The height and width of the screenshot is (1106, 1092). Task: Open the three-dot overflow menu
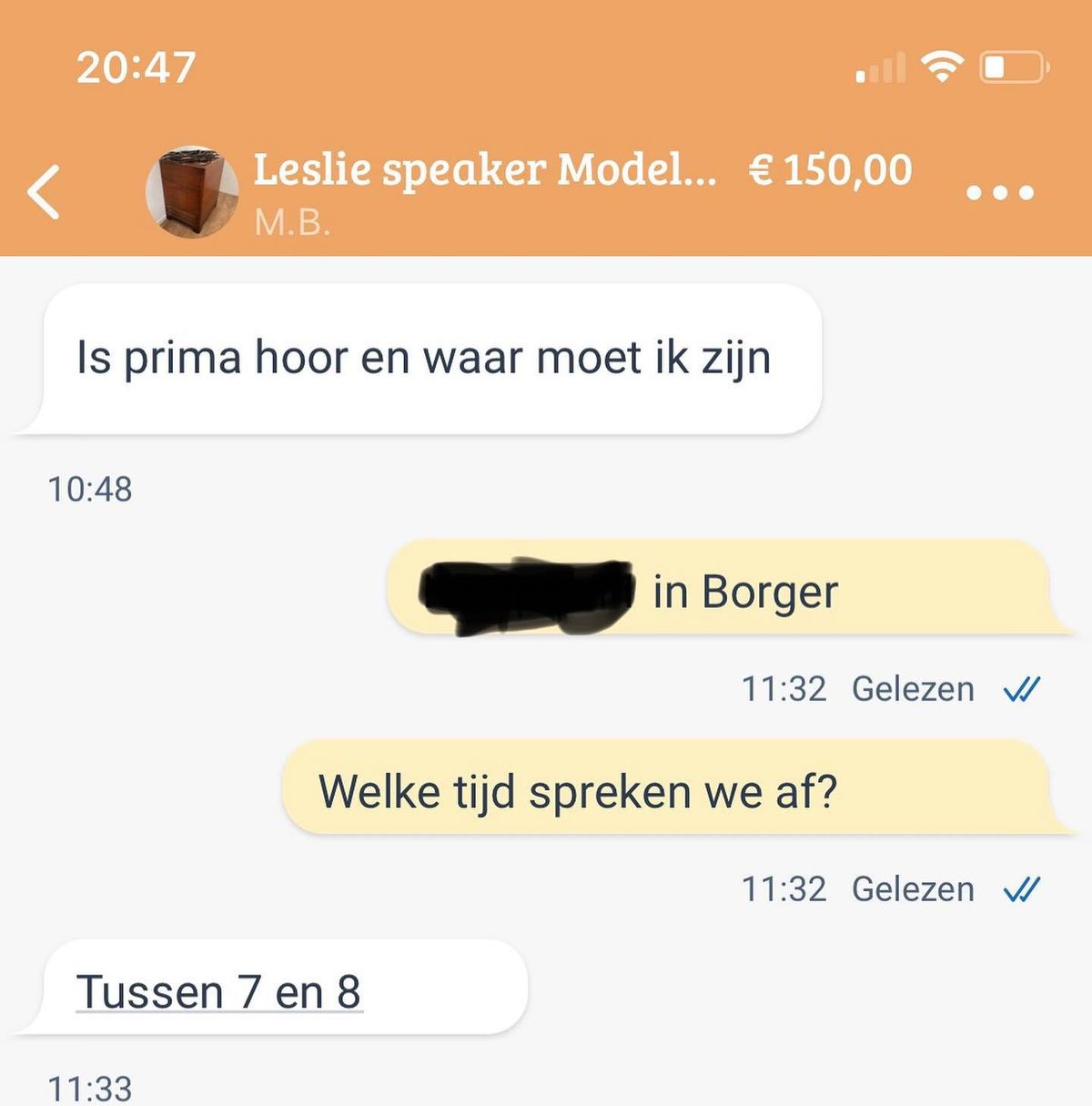pyautogui.click(x=999, y=193)
